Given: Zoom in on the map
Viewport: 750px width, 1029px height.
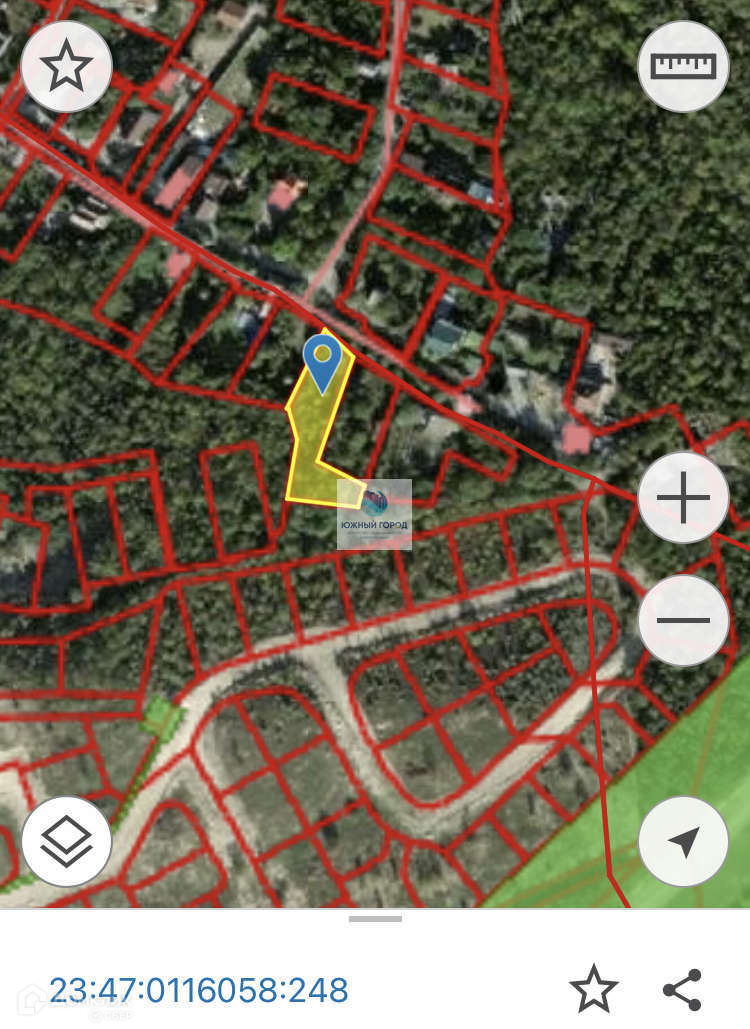Looking at the screenshot, I should [683, 498].
